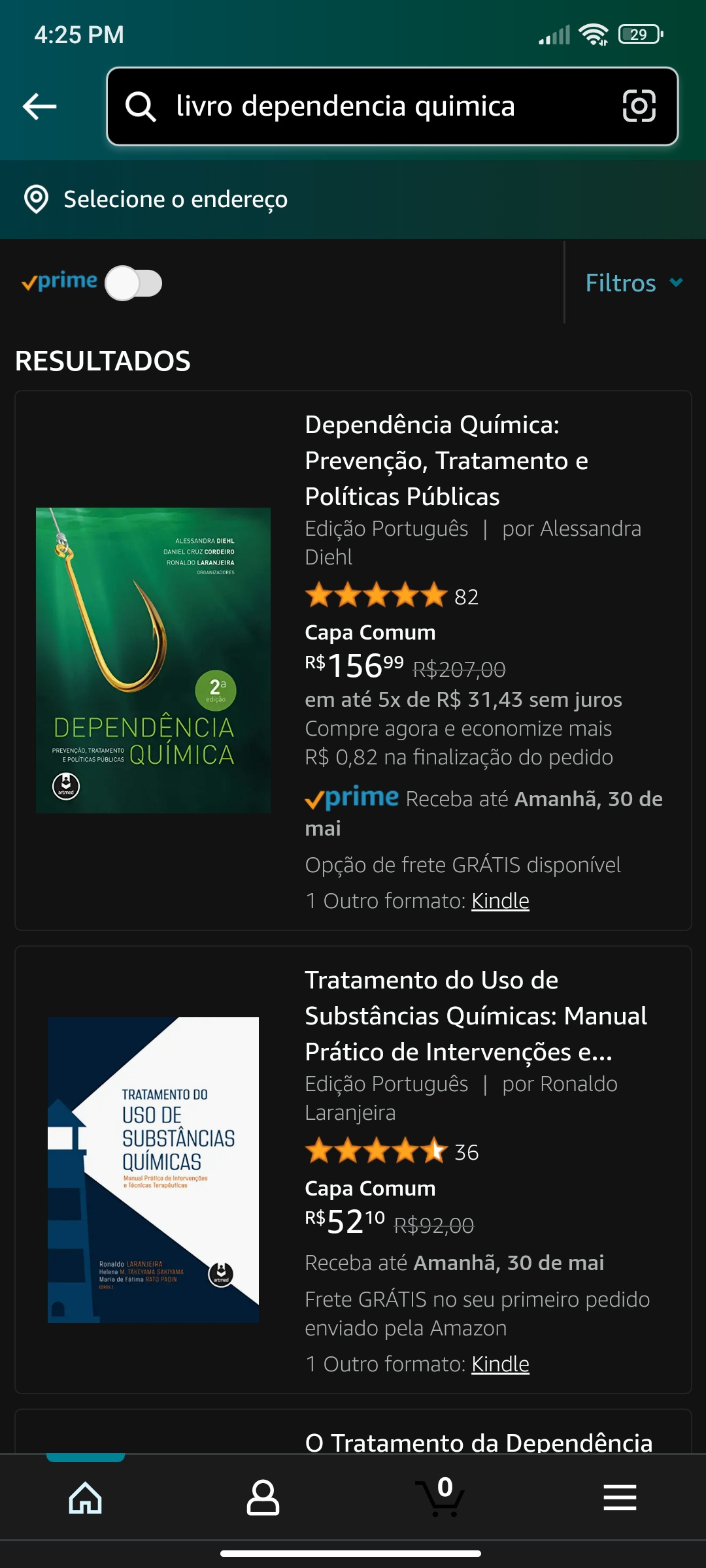Expand the Filtros dropdown

[633, 283]
